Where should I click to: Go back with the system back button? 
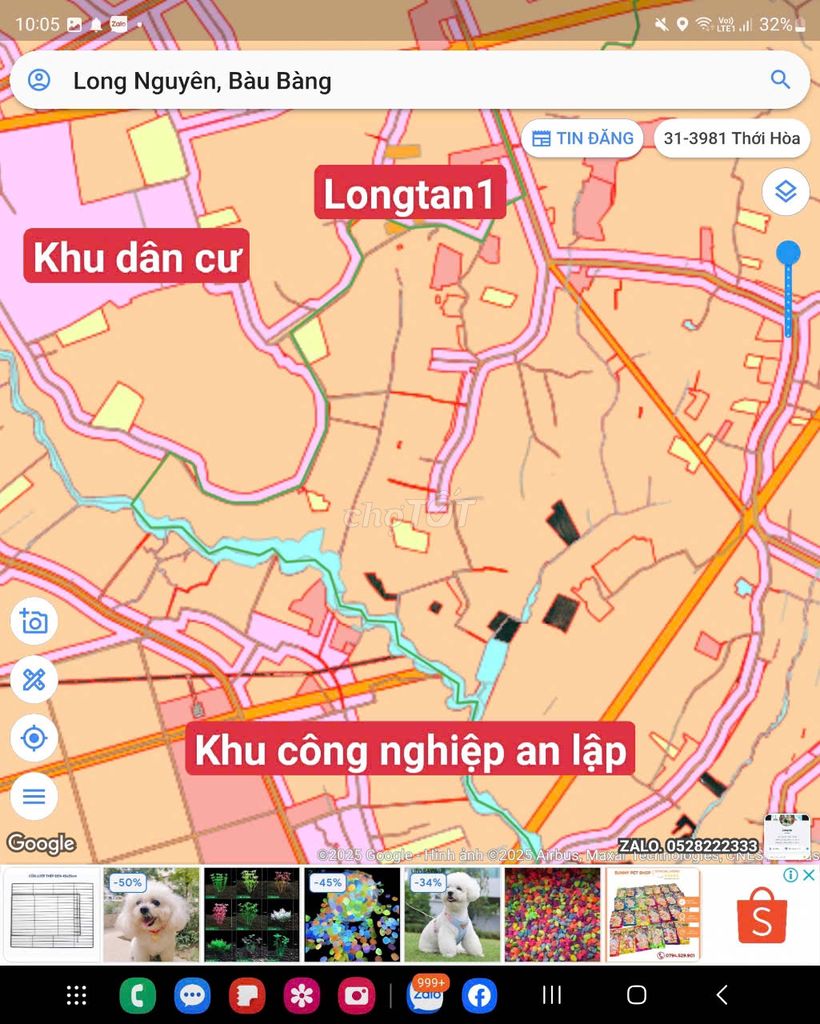pos(721,995)
